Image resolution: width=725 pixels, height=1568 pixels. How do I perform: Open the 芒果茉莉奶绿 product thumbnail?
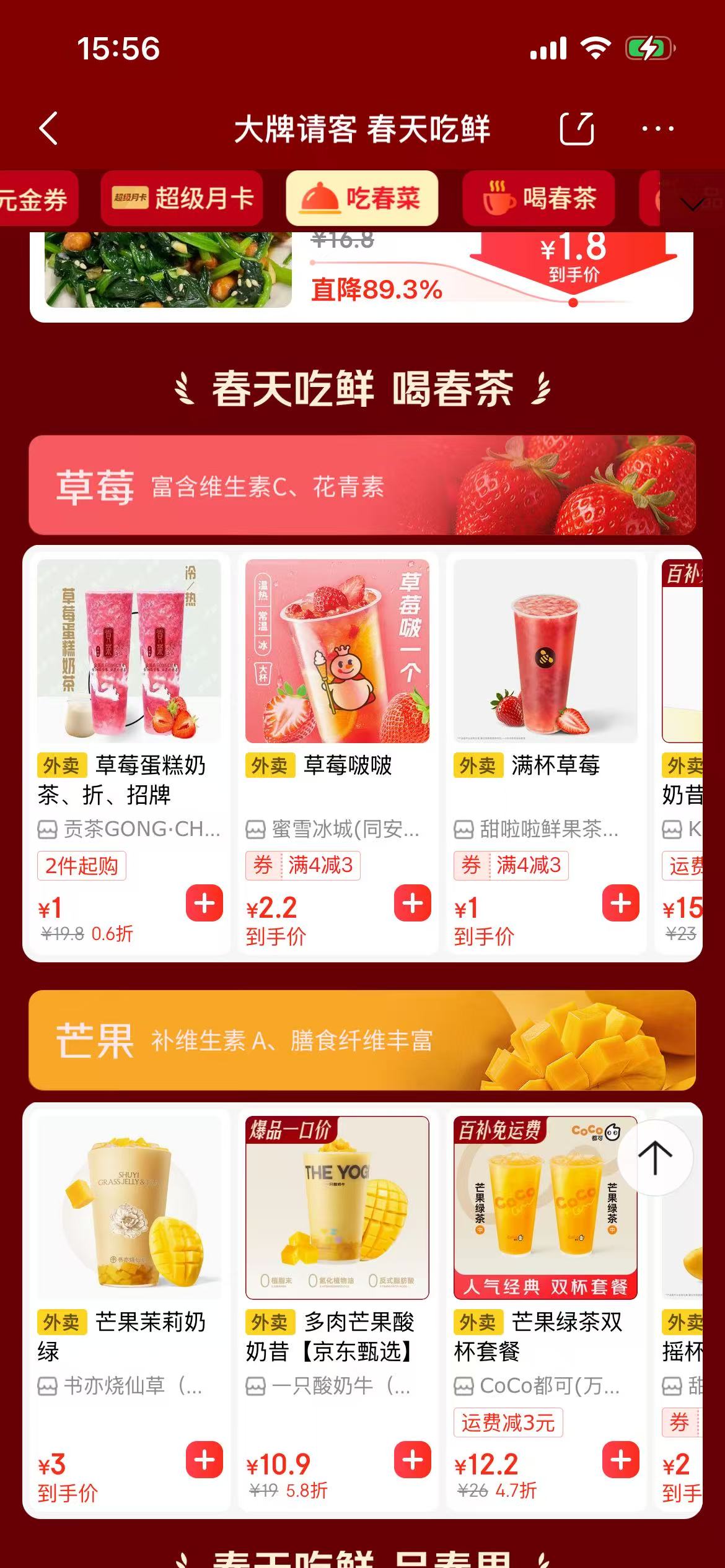130,1214
